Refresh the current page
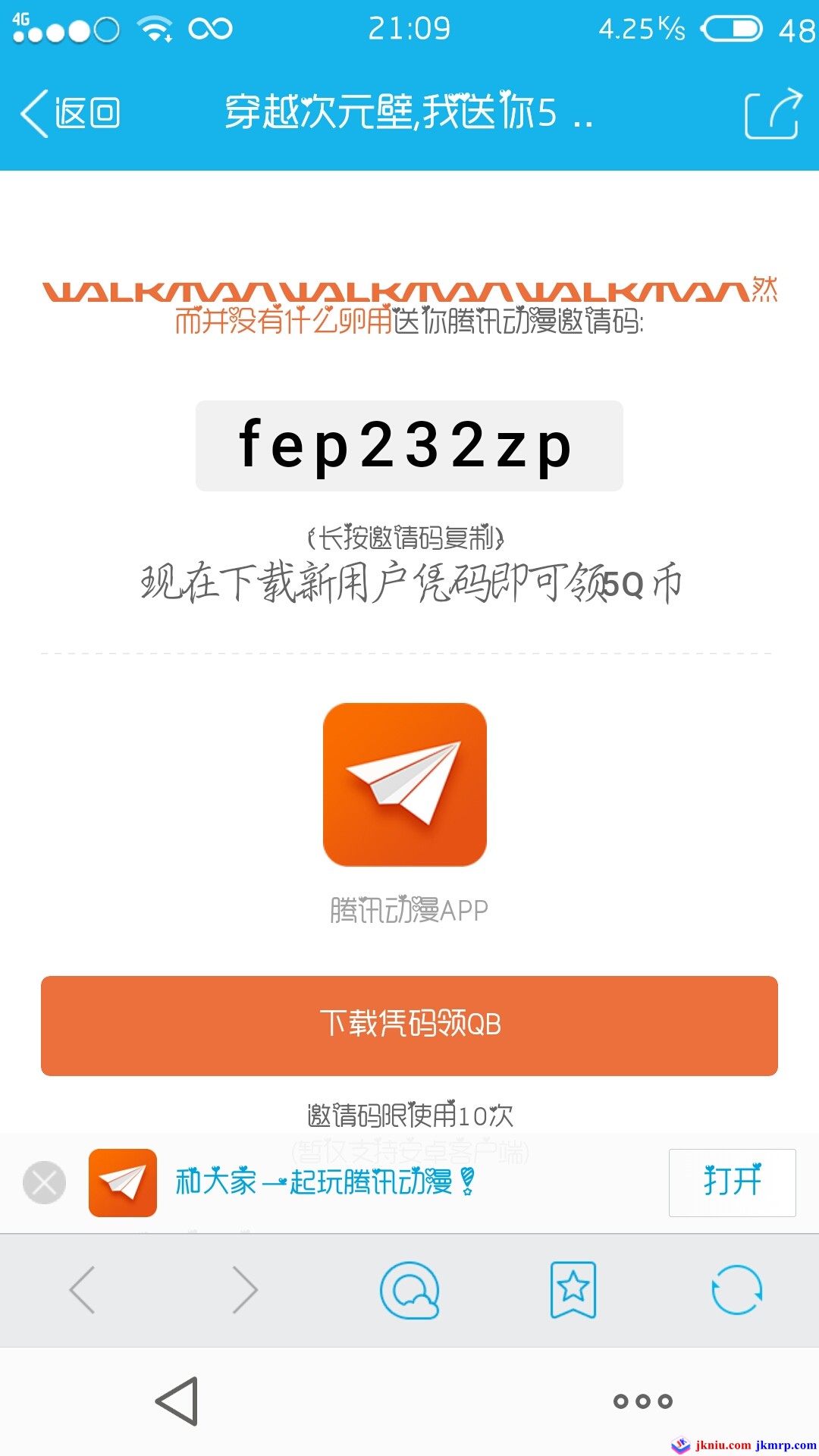This screenshot has height=1456, width=819. pos(736,1290)
